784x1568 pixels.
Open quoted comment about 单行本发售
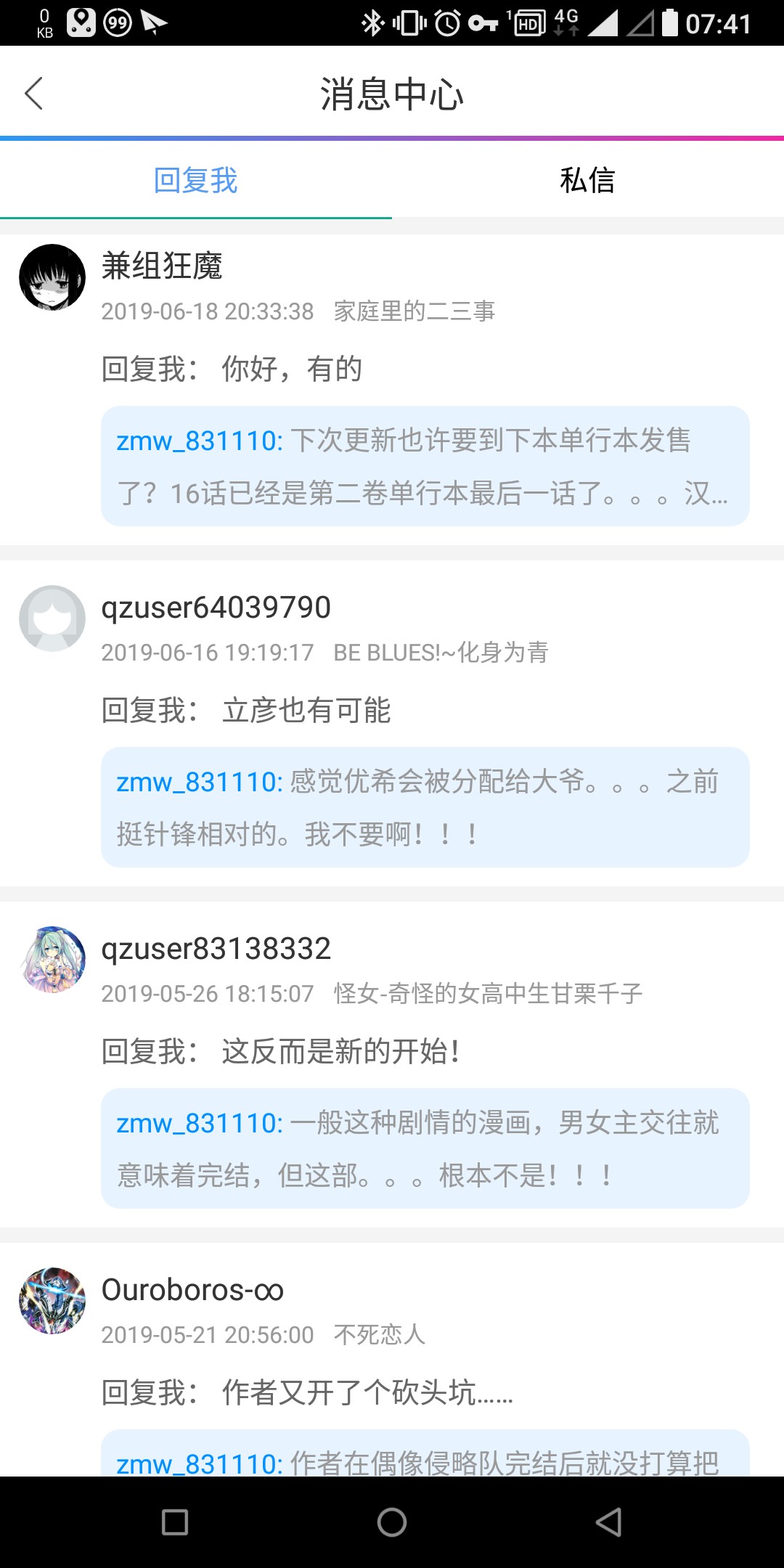pos(425,466)
